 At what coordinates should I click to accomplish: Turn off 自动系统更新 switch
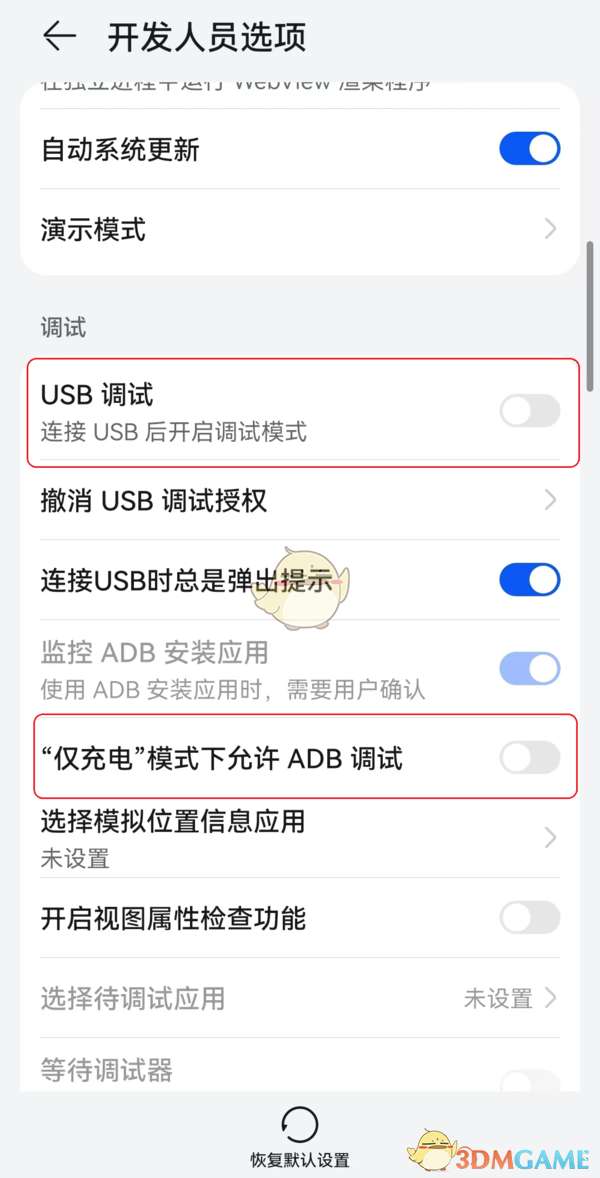tap(529, 150)
